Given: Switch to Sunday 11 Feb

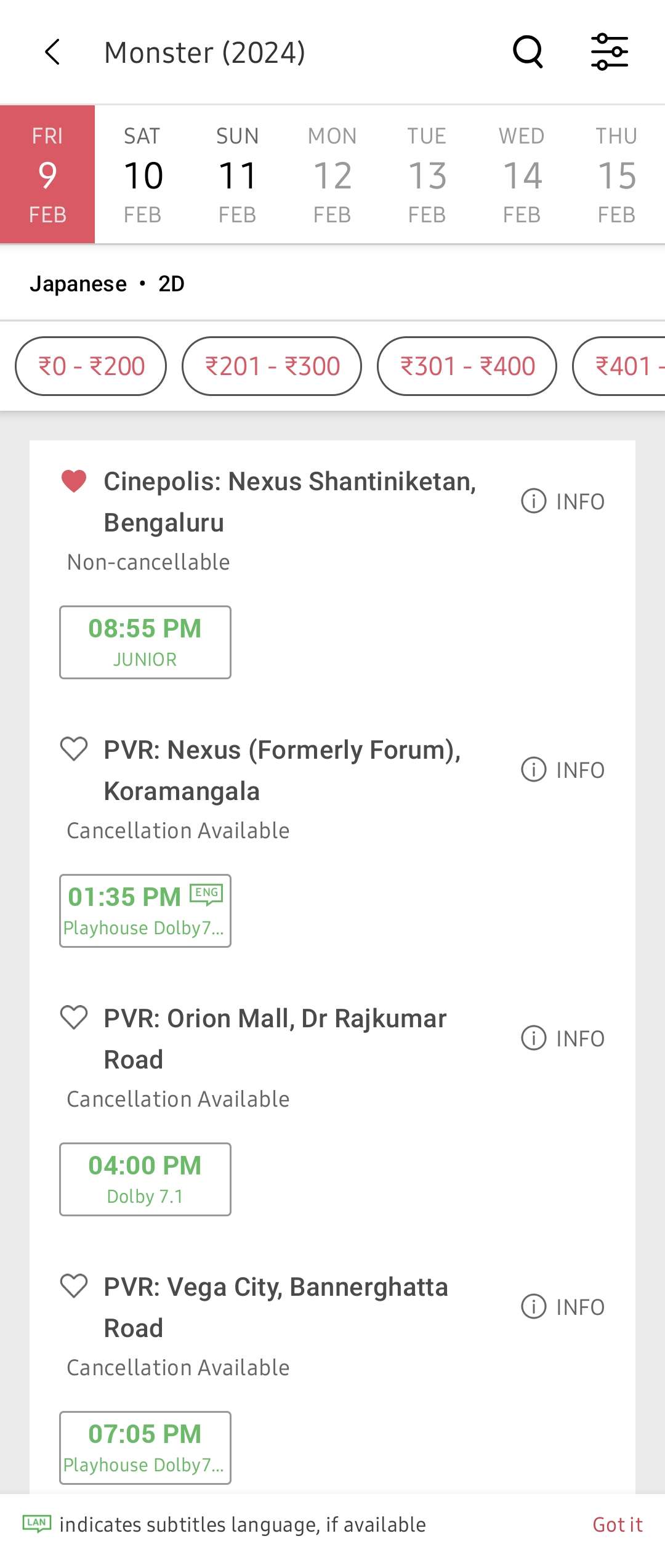Looking at the screenshot, I should 238,174.
